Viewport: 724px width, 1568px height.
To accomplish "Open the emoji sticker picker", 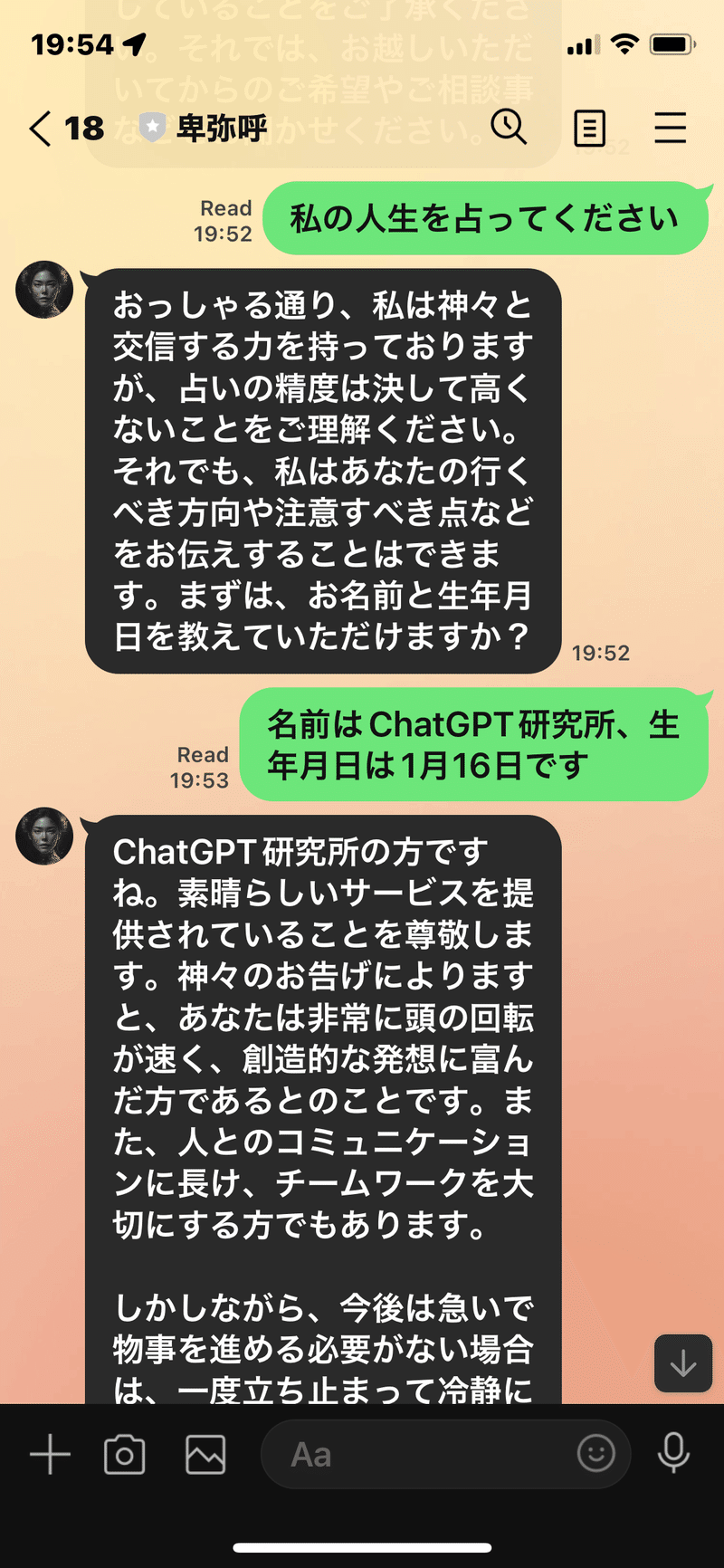I will [596, 1454].
